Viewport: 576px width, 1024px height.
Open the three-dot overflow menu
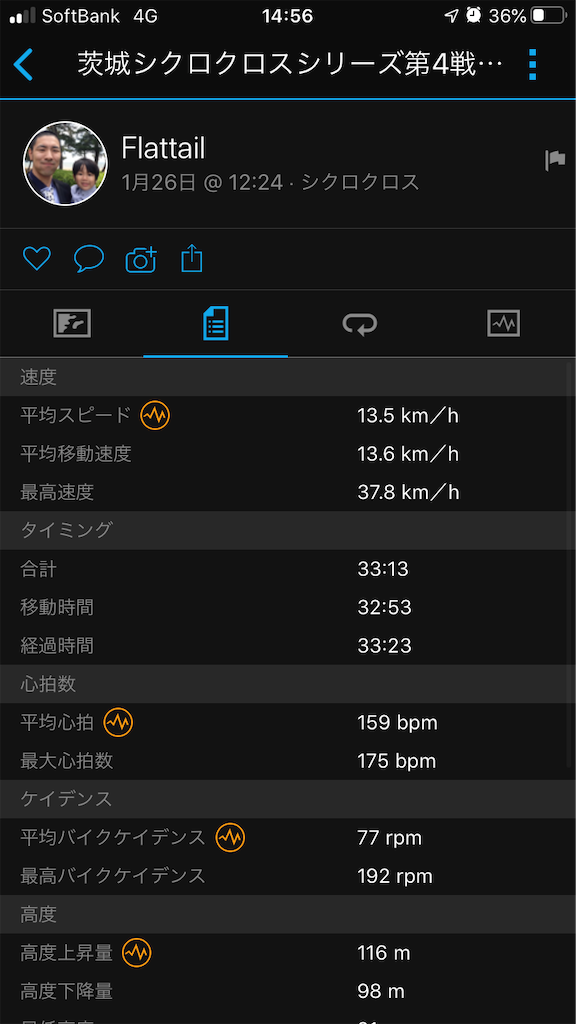532,64
